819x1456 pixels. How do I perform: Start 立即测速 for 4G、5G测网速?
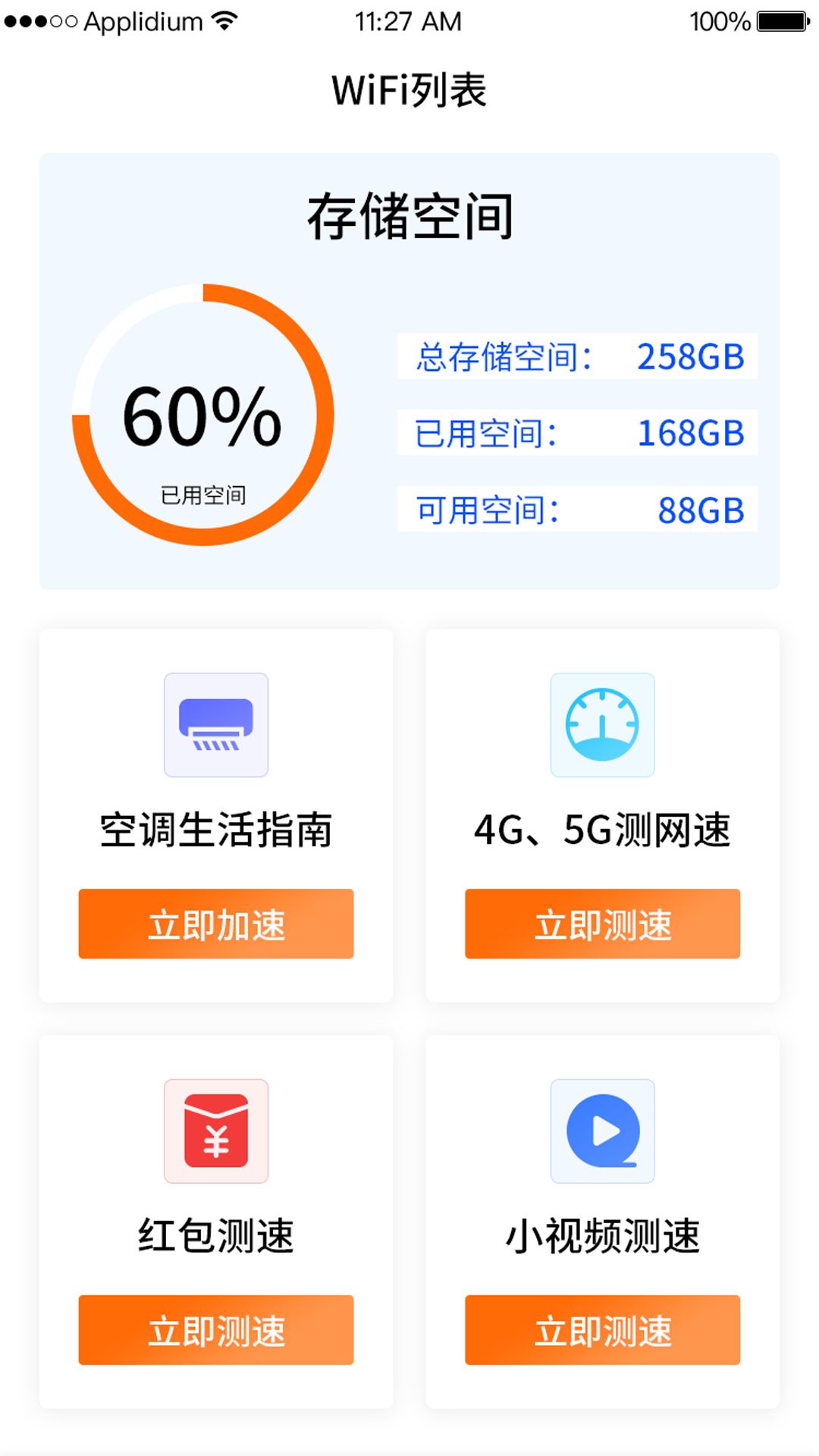point(603,924)
